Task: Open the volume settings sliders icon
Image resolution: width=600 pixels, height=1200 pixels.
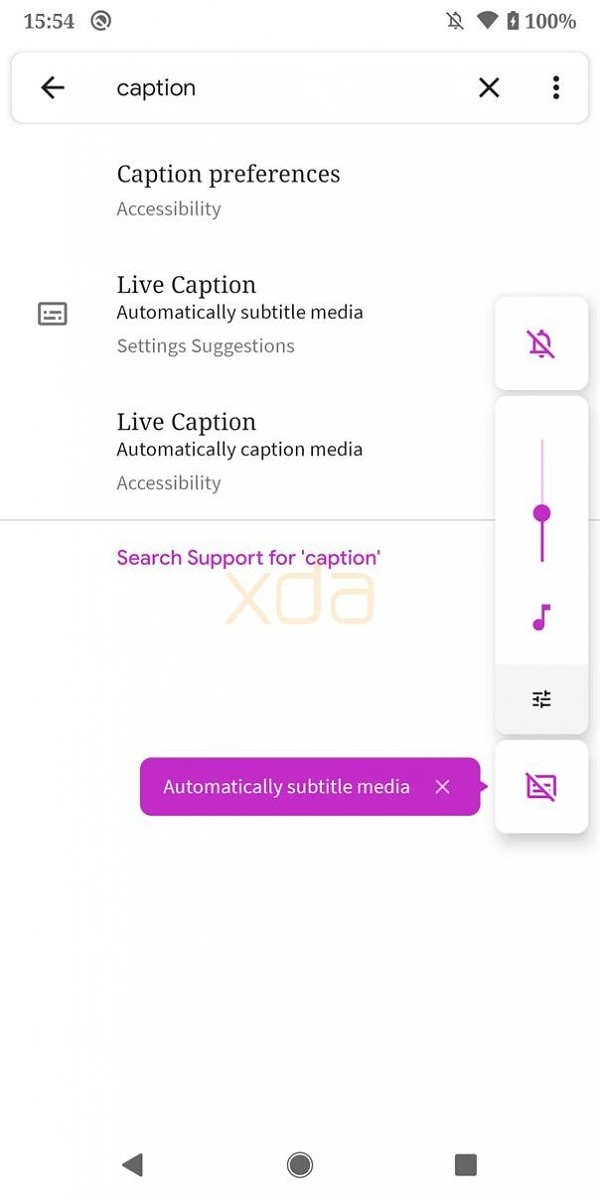Action: [541, 699]
